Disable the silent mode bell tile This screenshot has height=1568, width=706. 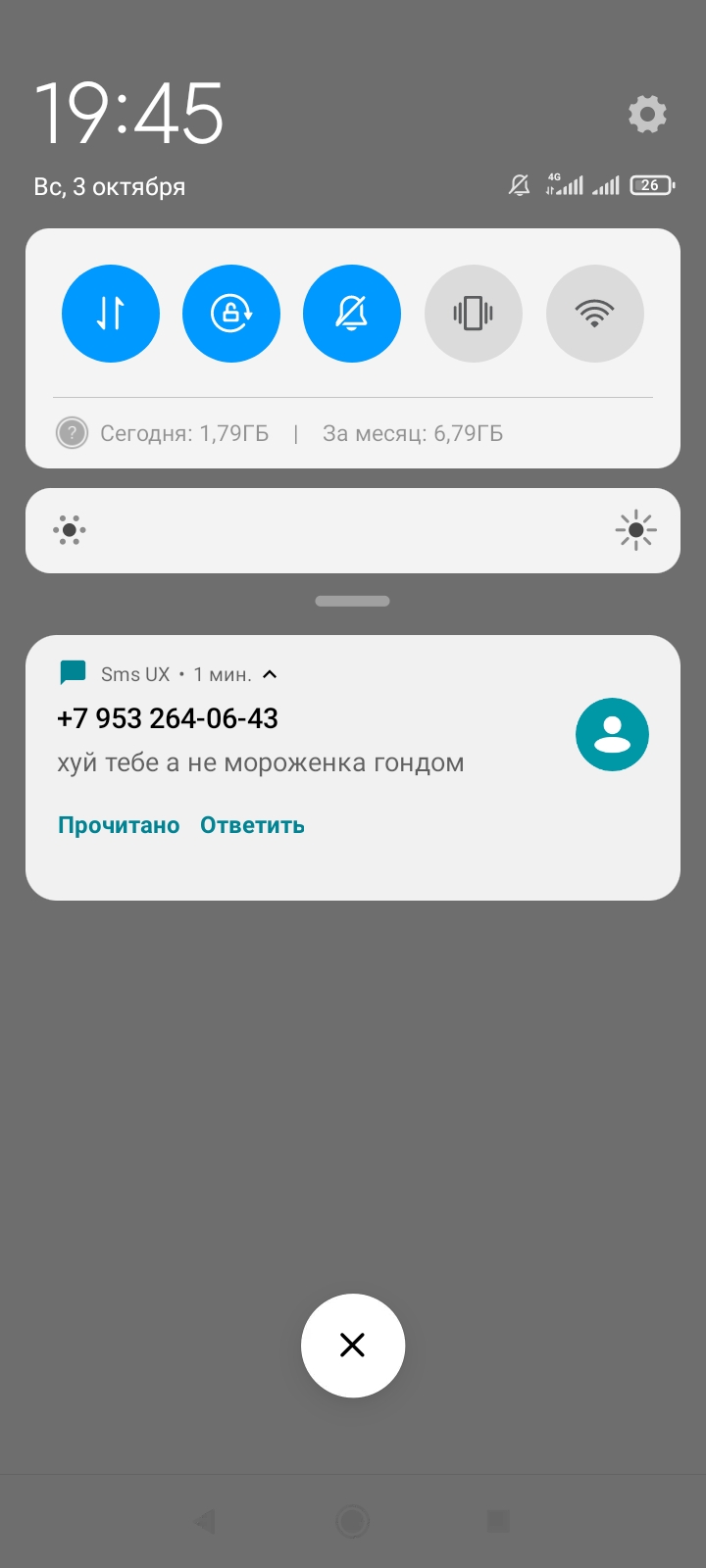(352, 314)
